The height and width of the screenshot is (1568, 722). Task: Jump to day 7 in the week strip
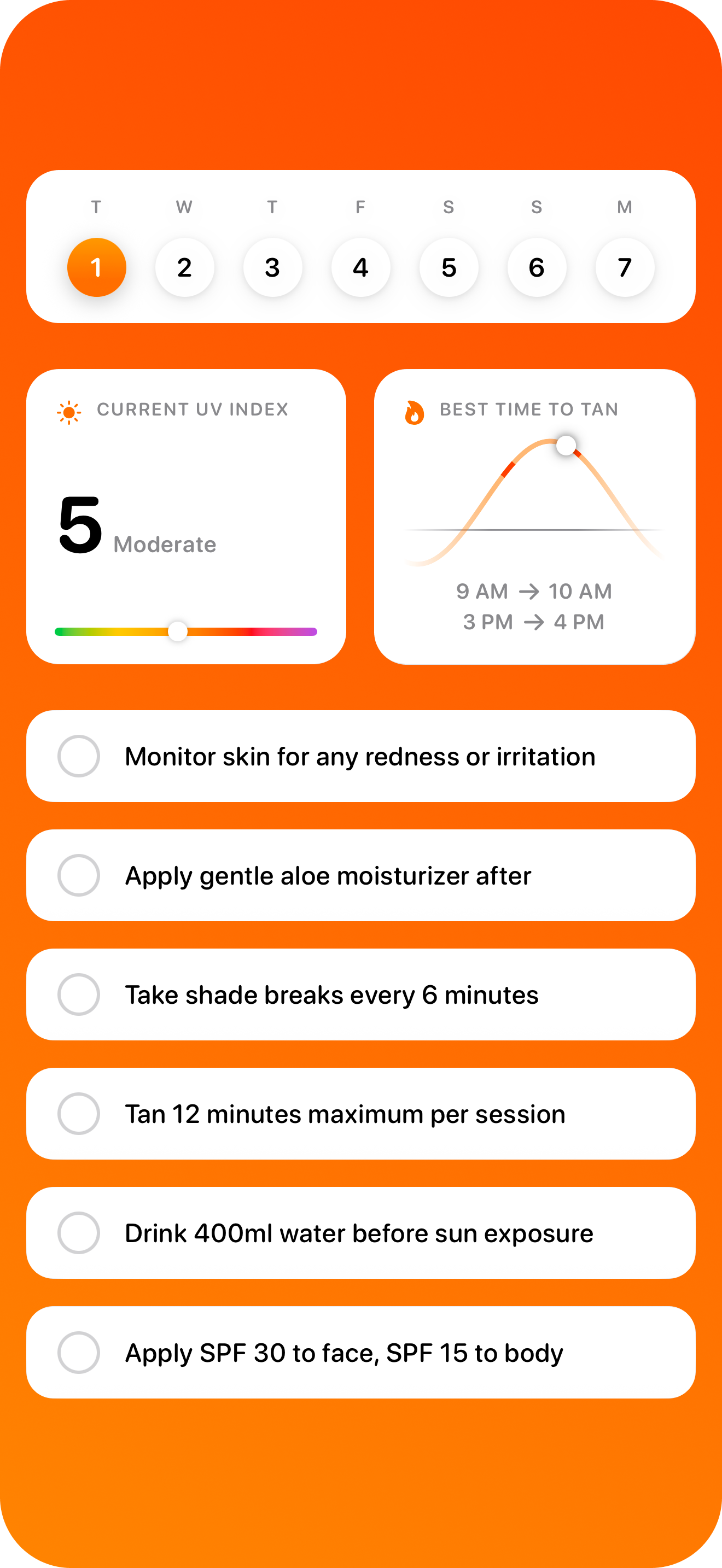(x=625, y=267)
